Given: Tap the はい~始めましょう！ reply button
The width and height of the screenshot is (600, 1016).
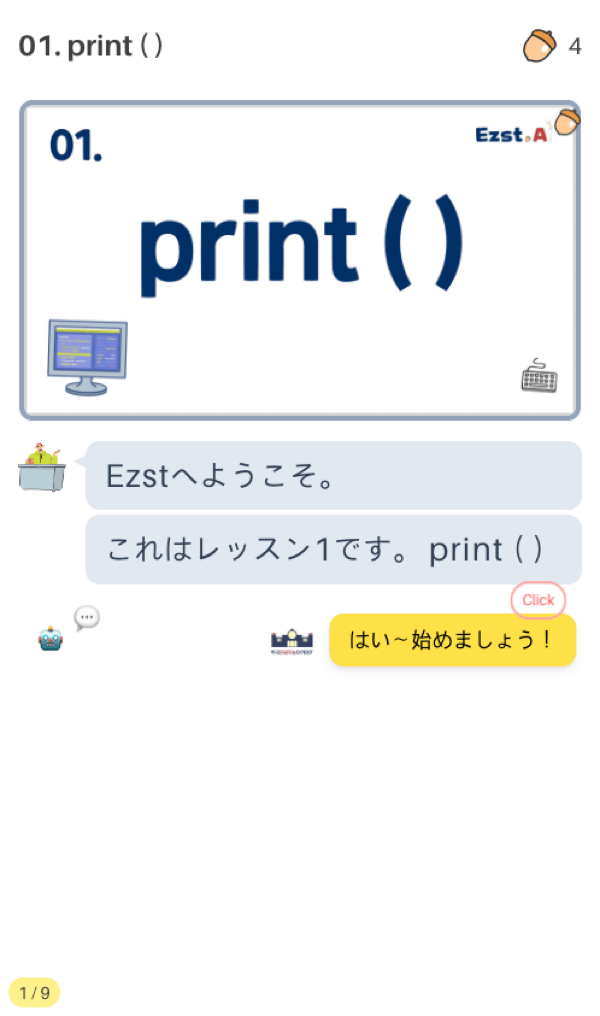Looking at the screenshot, I should pyautogui.click(x=452, y=640).
